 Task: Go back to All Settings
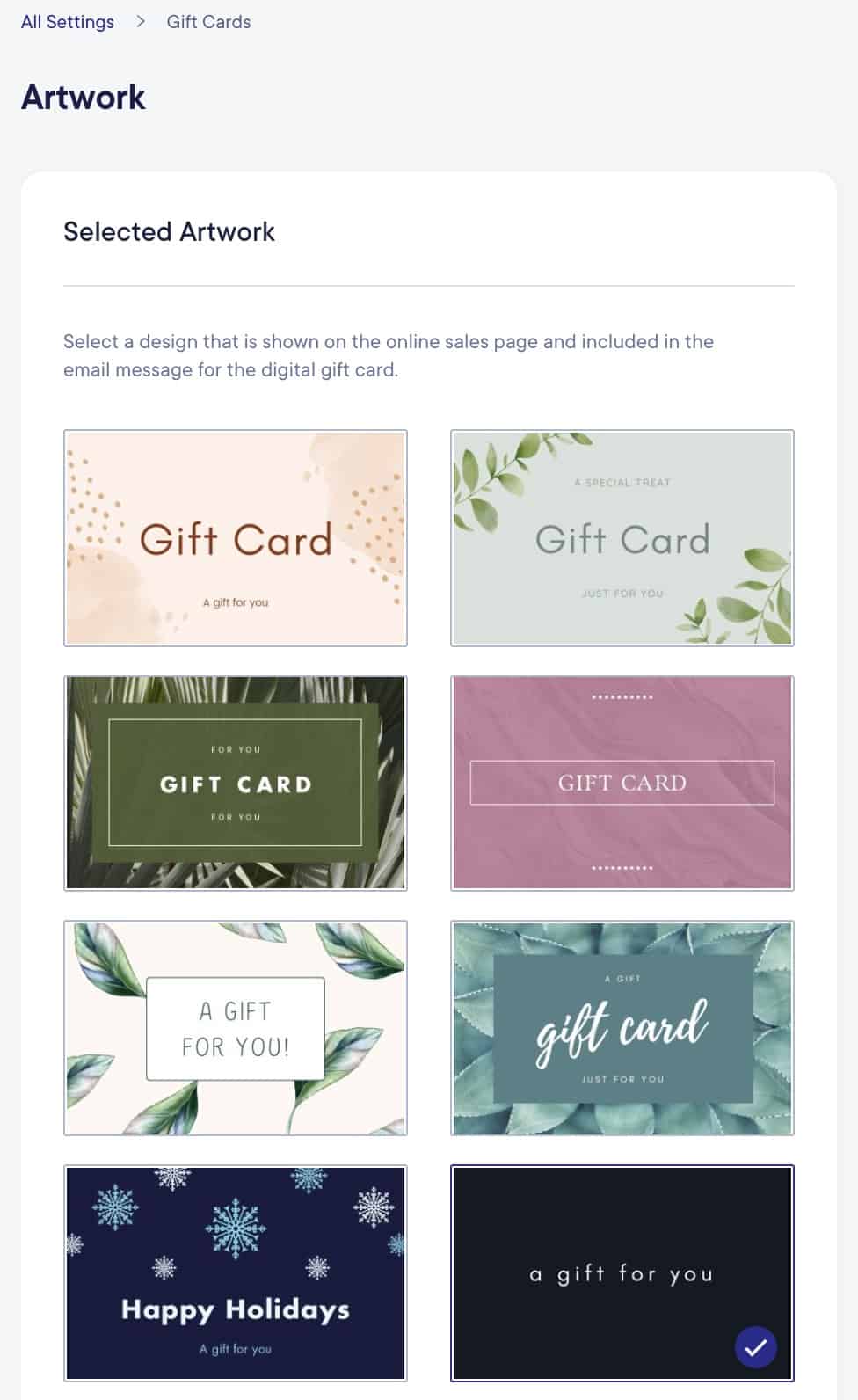68,22
